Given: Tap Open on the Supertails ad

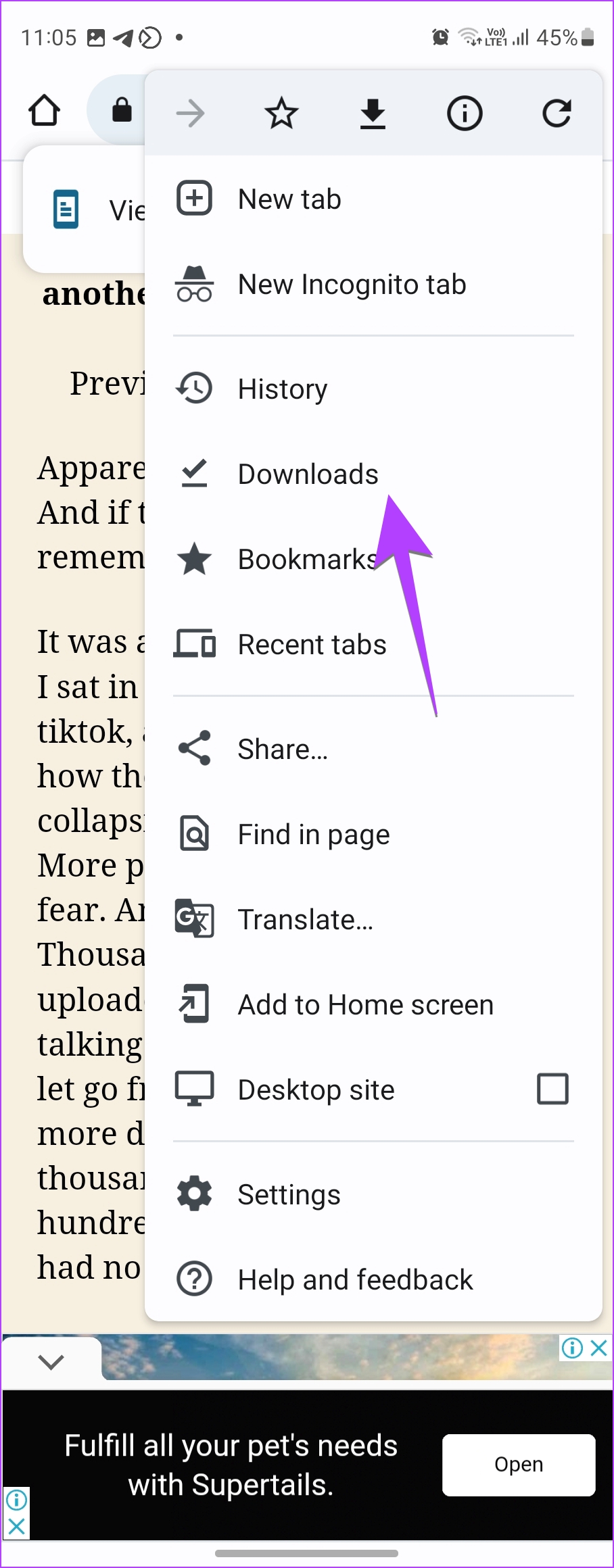Looking at the screenshot, I should click(519, 1465).
